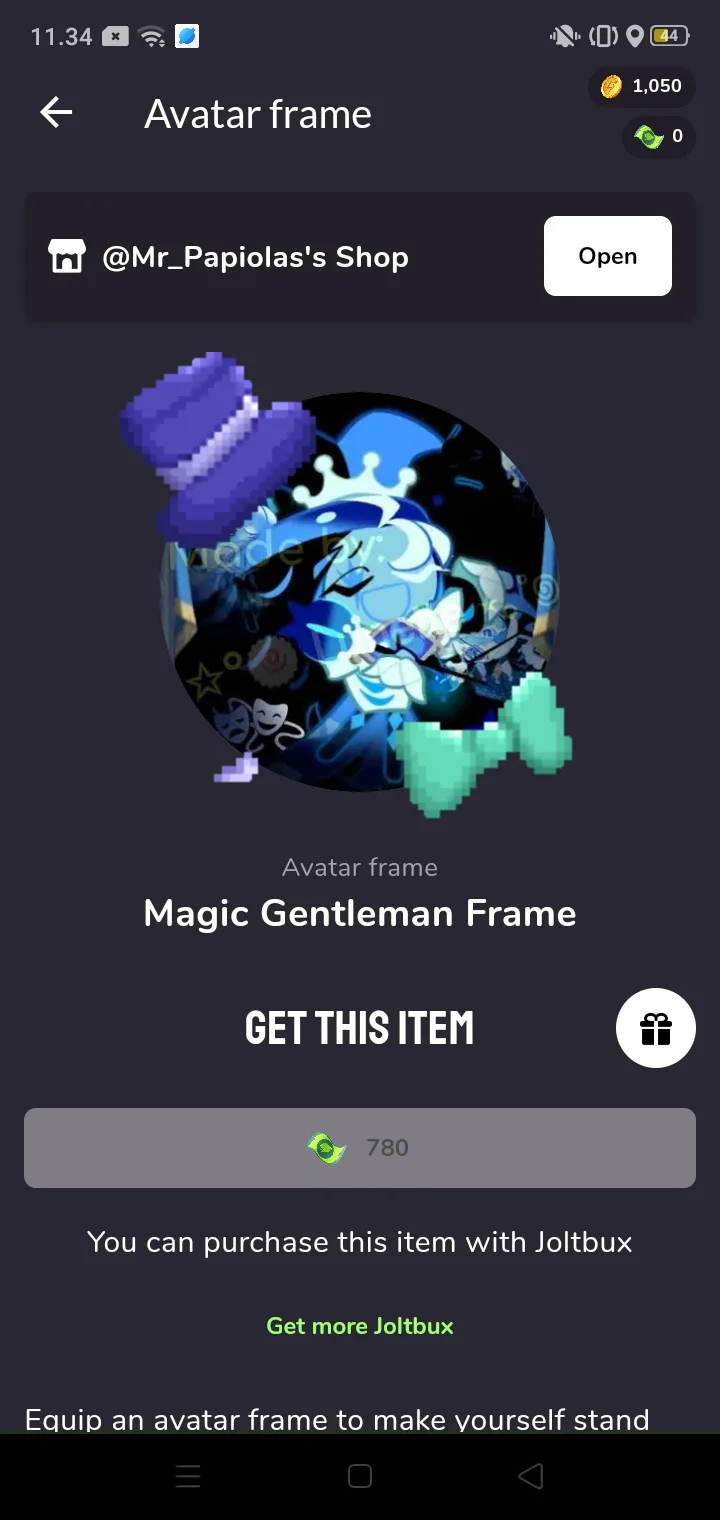Tap the system home button
The width and height of the screenshot is (720, 1520).
pos(360,1476)
